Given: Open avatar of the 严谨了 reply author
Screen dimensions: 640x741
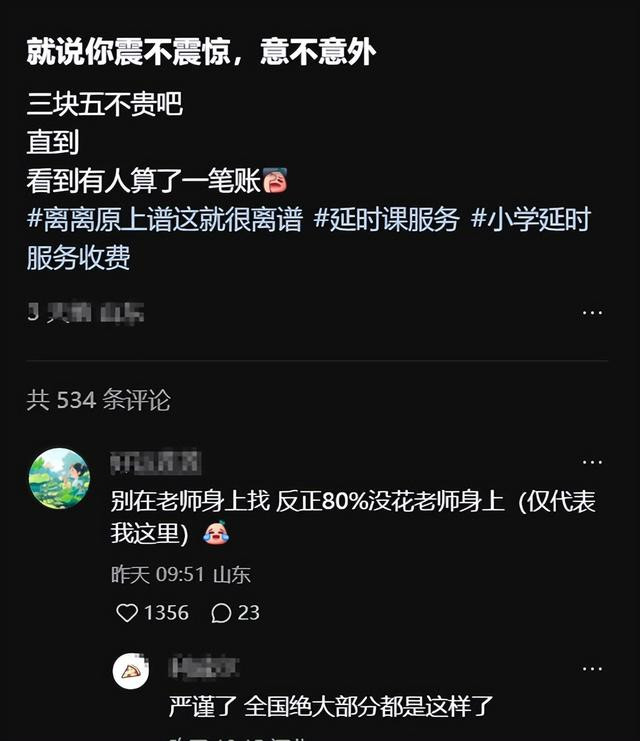Looking at the screenshot, I should [131, 670].
